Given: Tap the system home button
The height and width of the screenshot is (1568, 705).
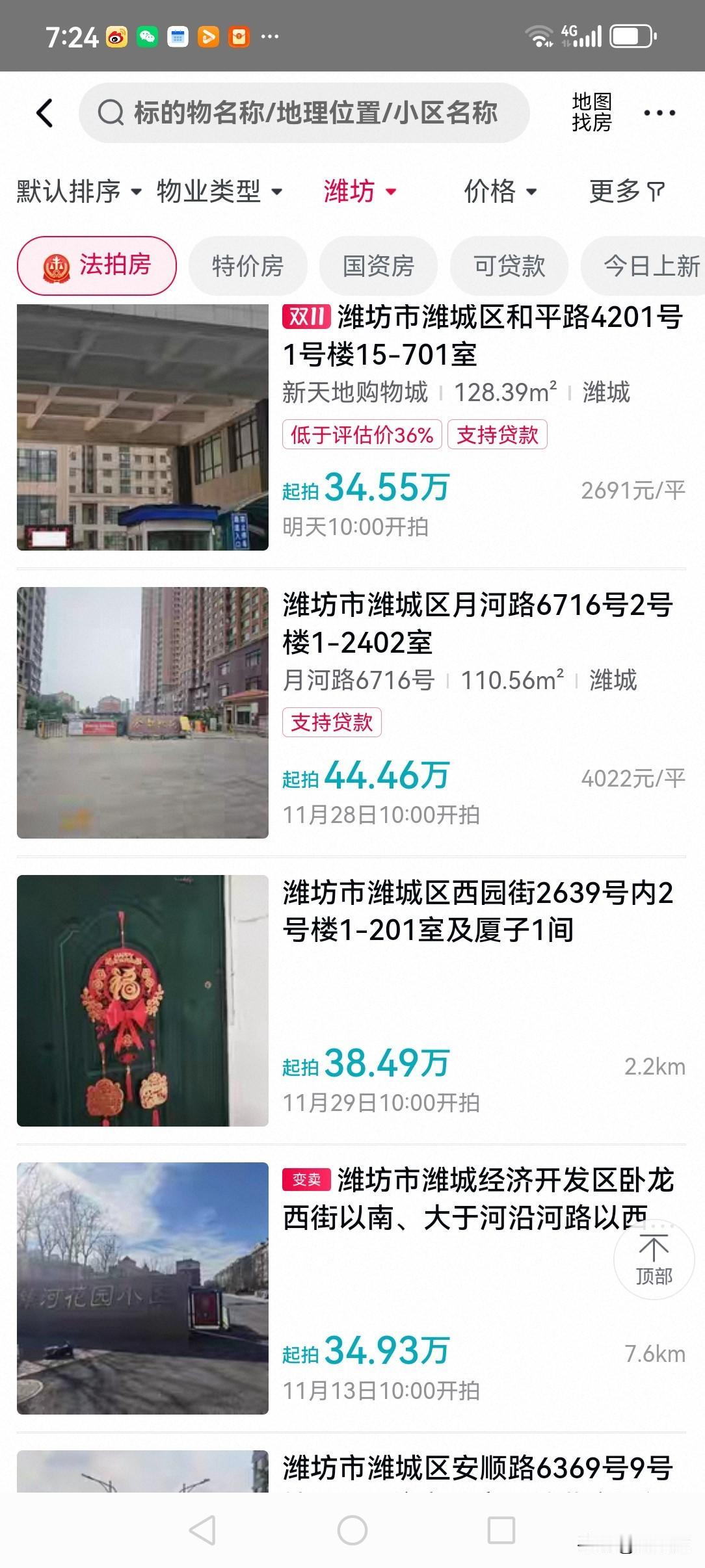Looking at the screenshot, I should point(352,1530).
